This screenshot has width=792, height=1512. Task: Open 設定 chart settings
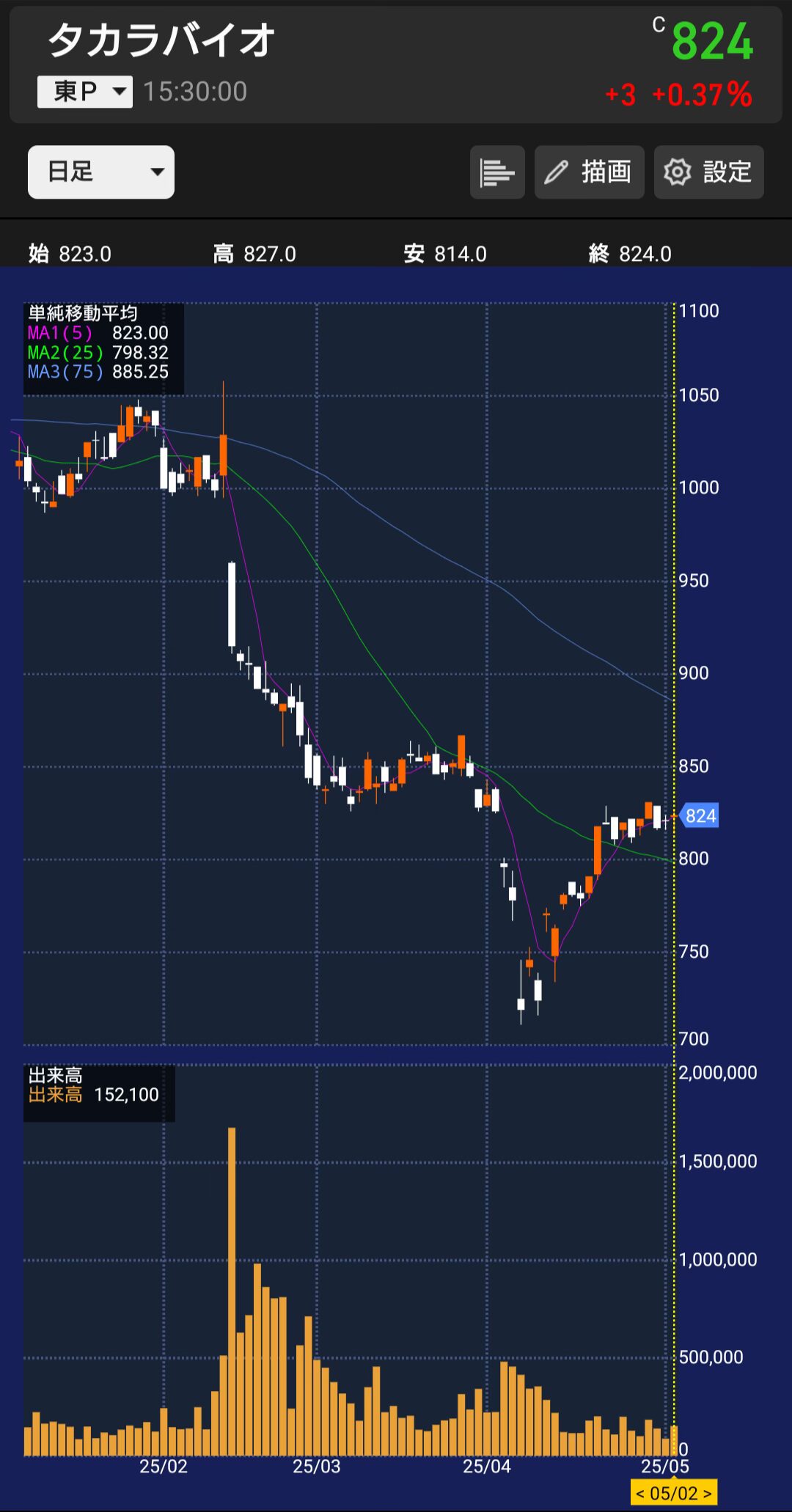click(708, 172)
